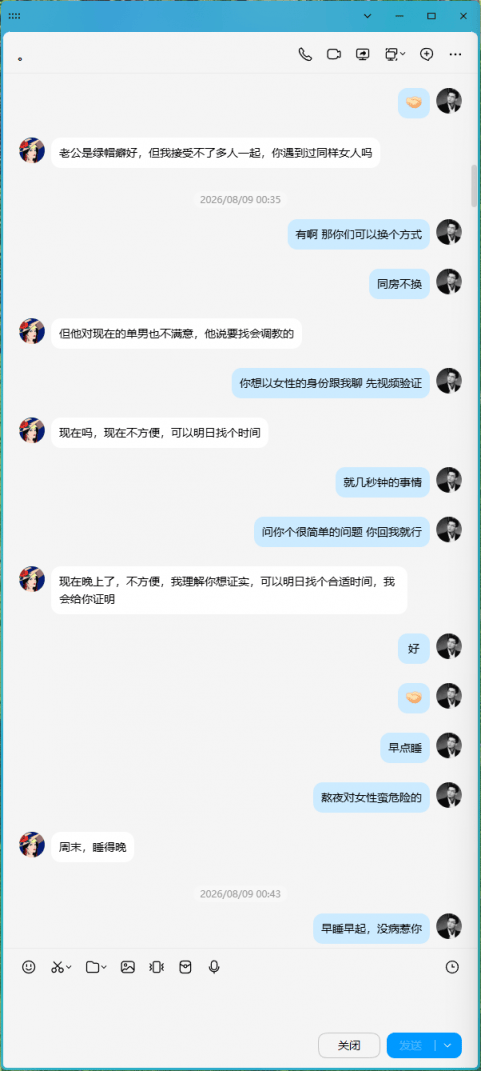Click the 发送 send button
Viewport: 481px width, 1071px height.
(411, 1045)
